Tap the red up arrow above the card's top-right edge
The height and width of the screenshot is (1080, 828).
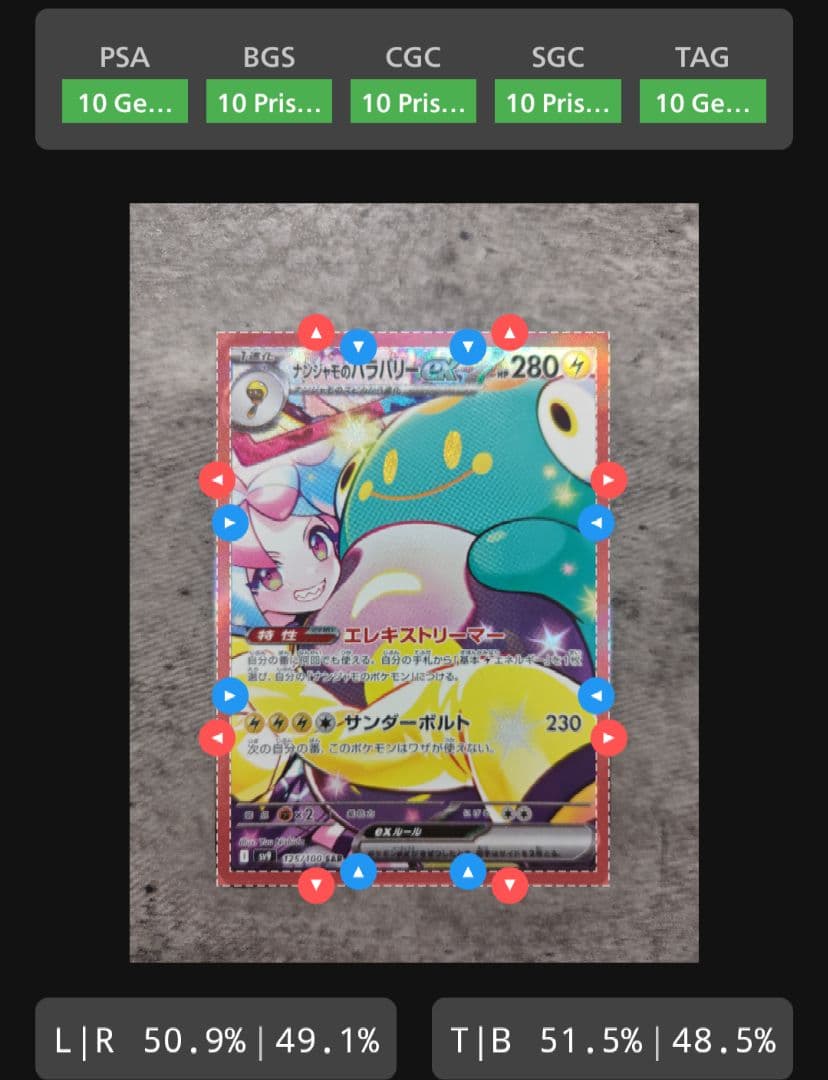[x=510, y=332]
